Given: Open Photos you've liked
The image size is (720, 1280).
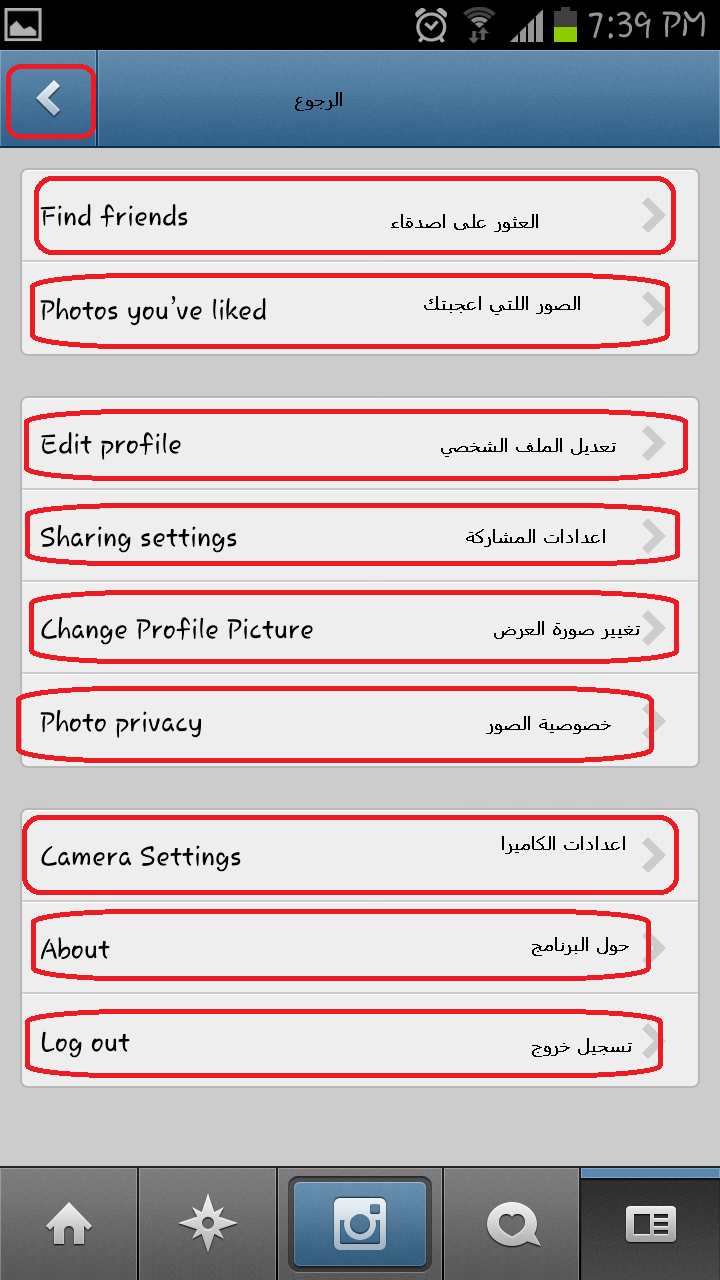Looking at the screenshot, I should pos(360,309).
